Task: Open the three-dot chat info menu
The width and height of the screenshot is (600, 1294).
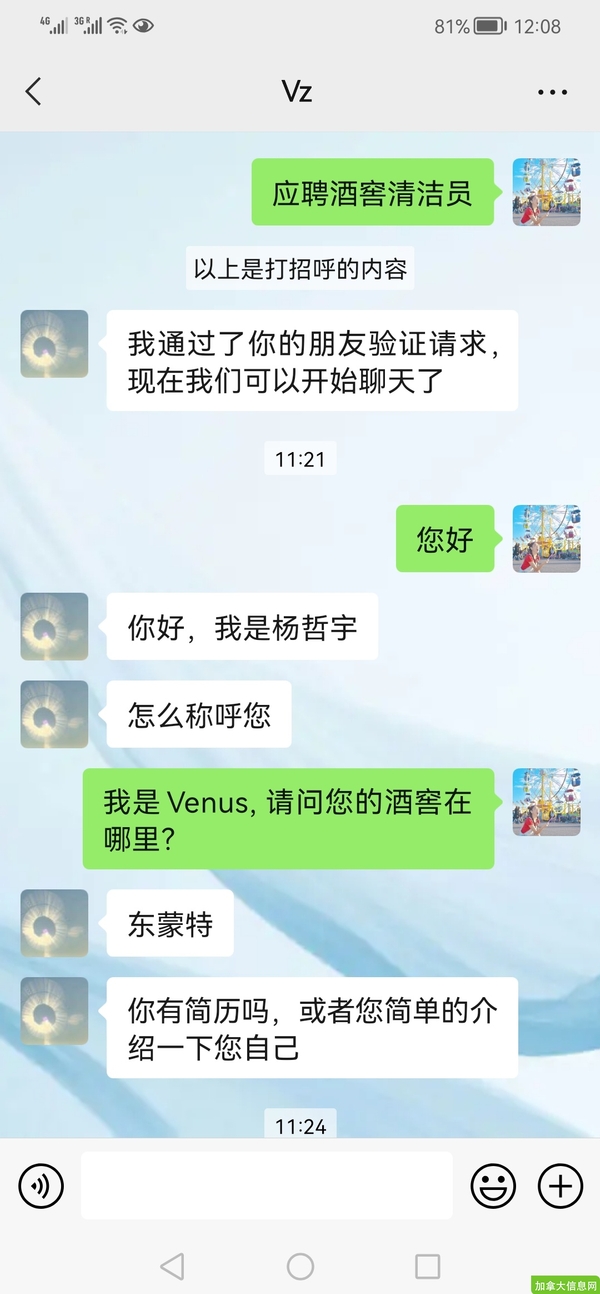Action: coord(552,92)
